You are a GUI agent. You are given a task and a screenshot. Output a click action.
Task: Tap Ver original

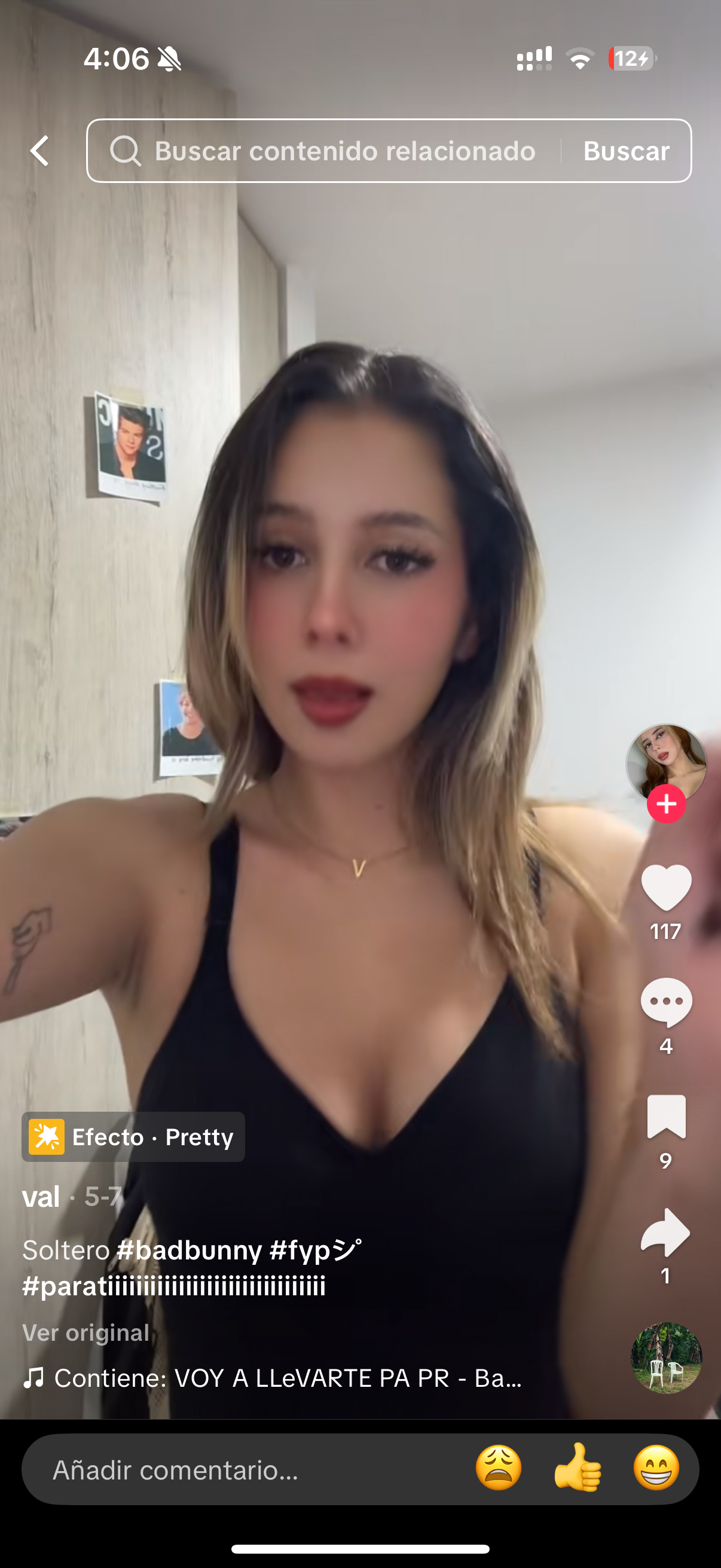pyautogui.click(x=85, y=1332)
